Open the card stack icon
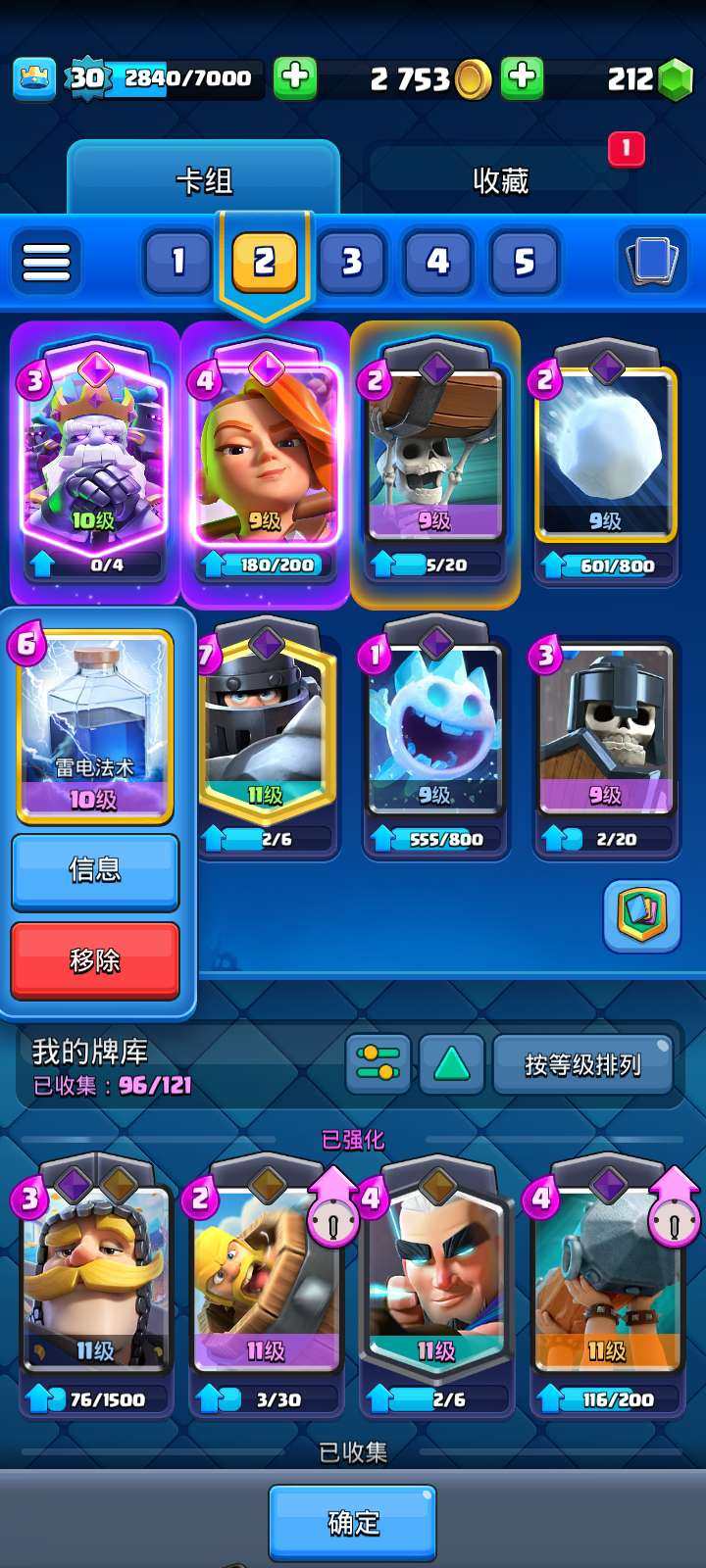The image size is (706, 1568). coord(651,262)
